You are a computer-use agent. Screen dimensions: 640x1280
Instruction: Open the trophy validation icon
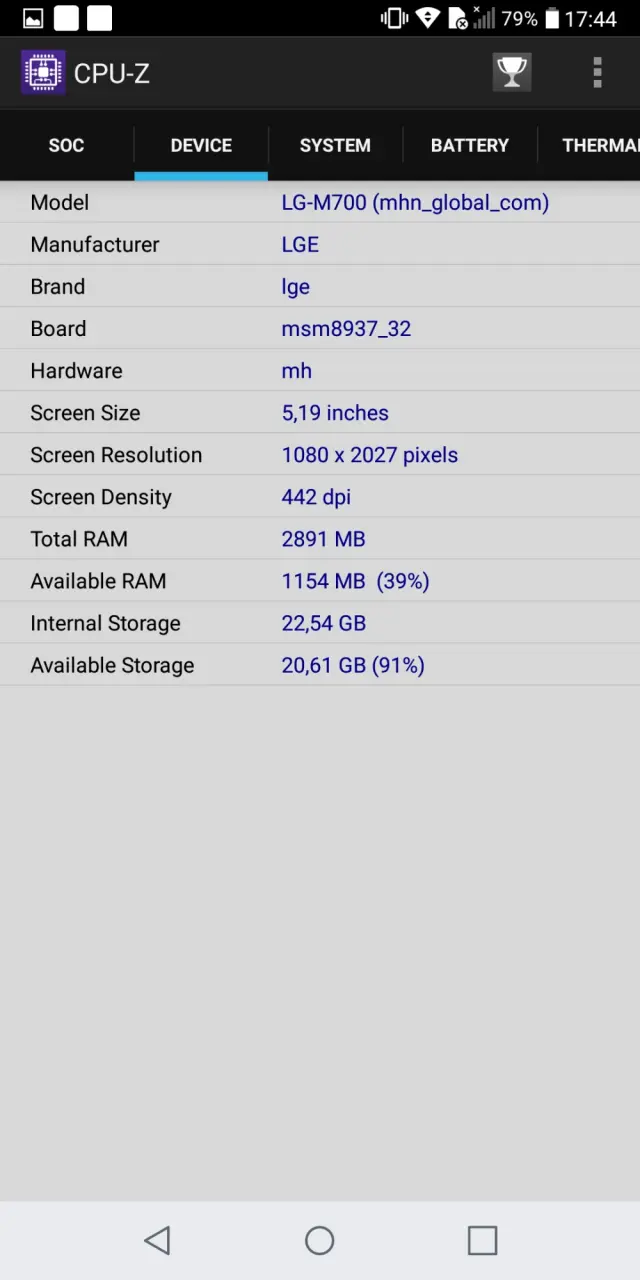511,73
